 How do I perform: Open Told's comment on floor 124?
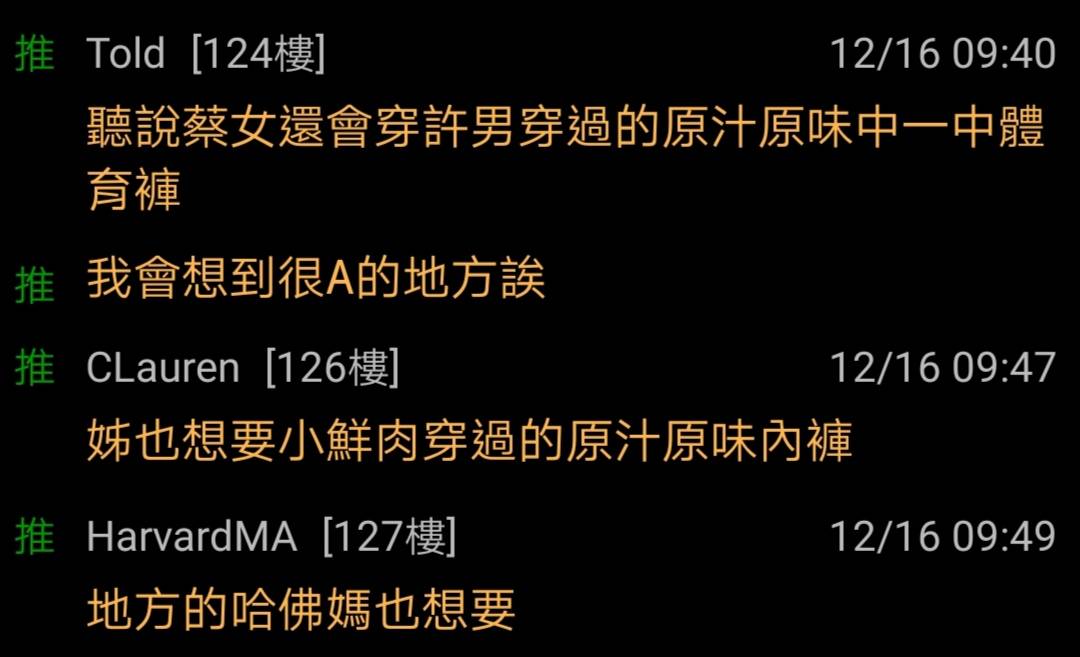tap(565, 158)
